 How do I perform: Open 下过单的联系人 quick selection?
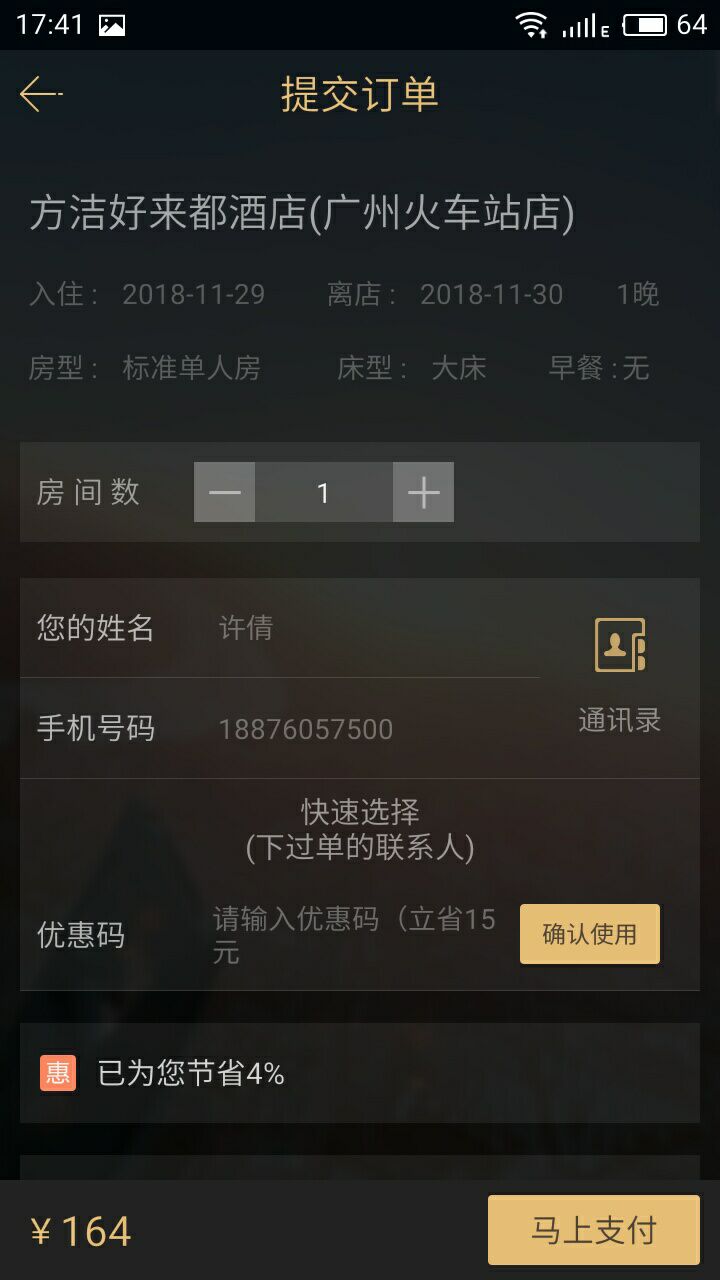click(360, 845)
